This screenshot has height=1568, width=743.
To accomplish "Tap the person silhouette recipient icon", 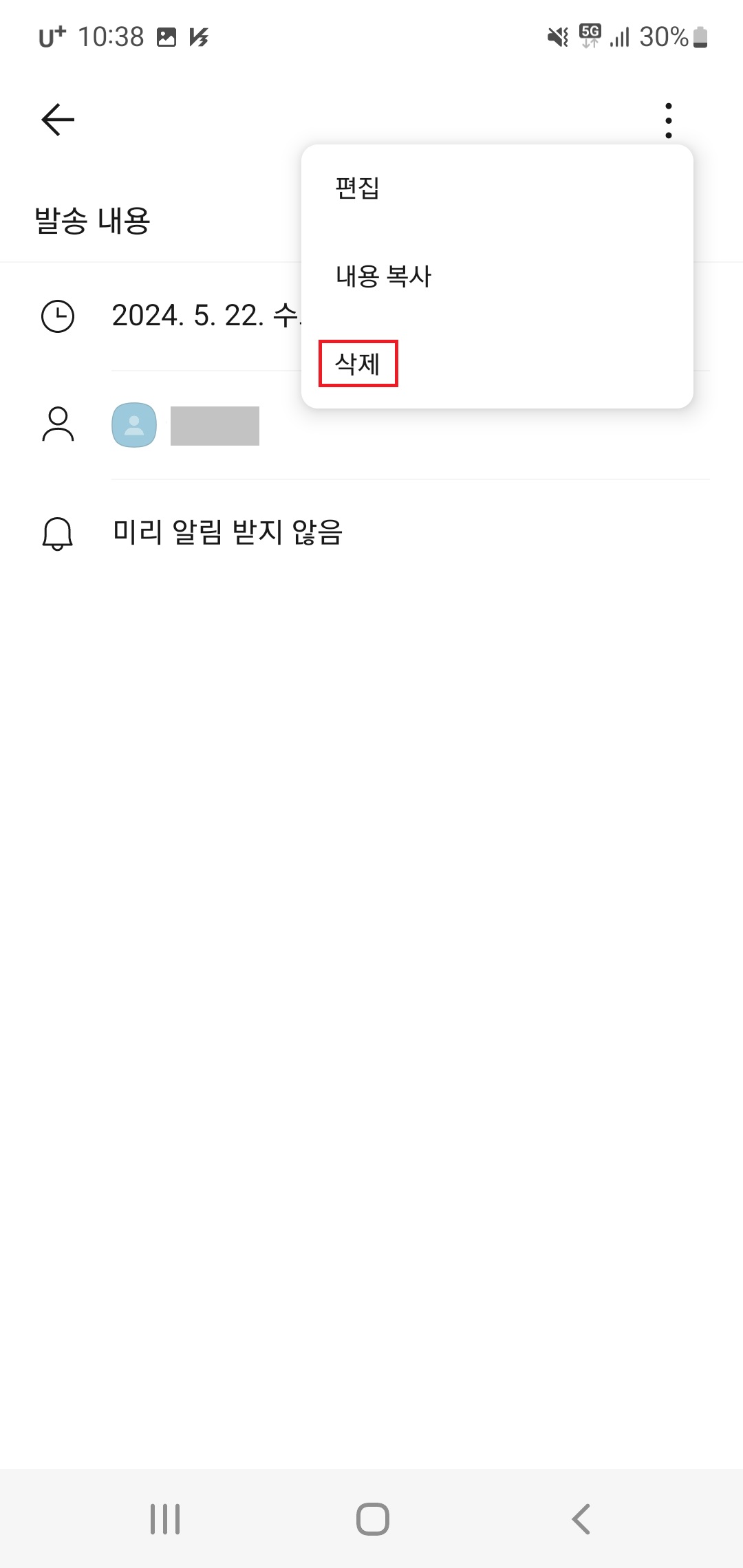I will coord(58,425).
